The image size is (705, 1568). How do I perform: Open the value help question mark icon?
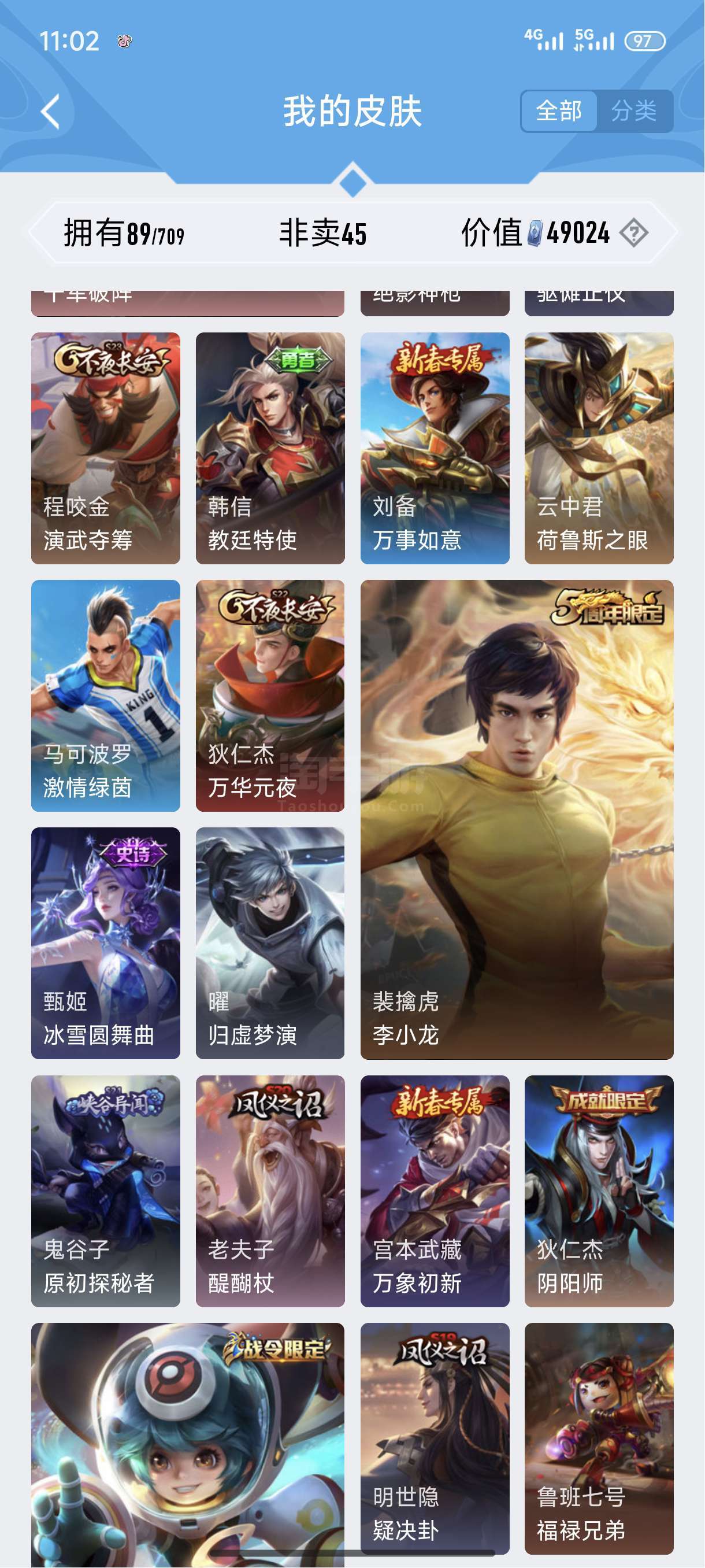click(x=634, y=232)
